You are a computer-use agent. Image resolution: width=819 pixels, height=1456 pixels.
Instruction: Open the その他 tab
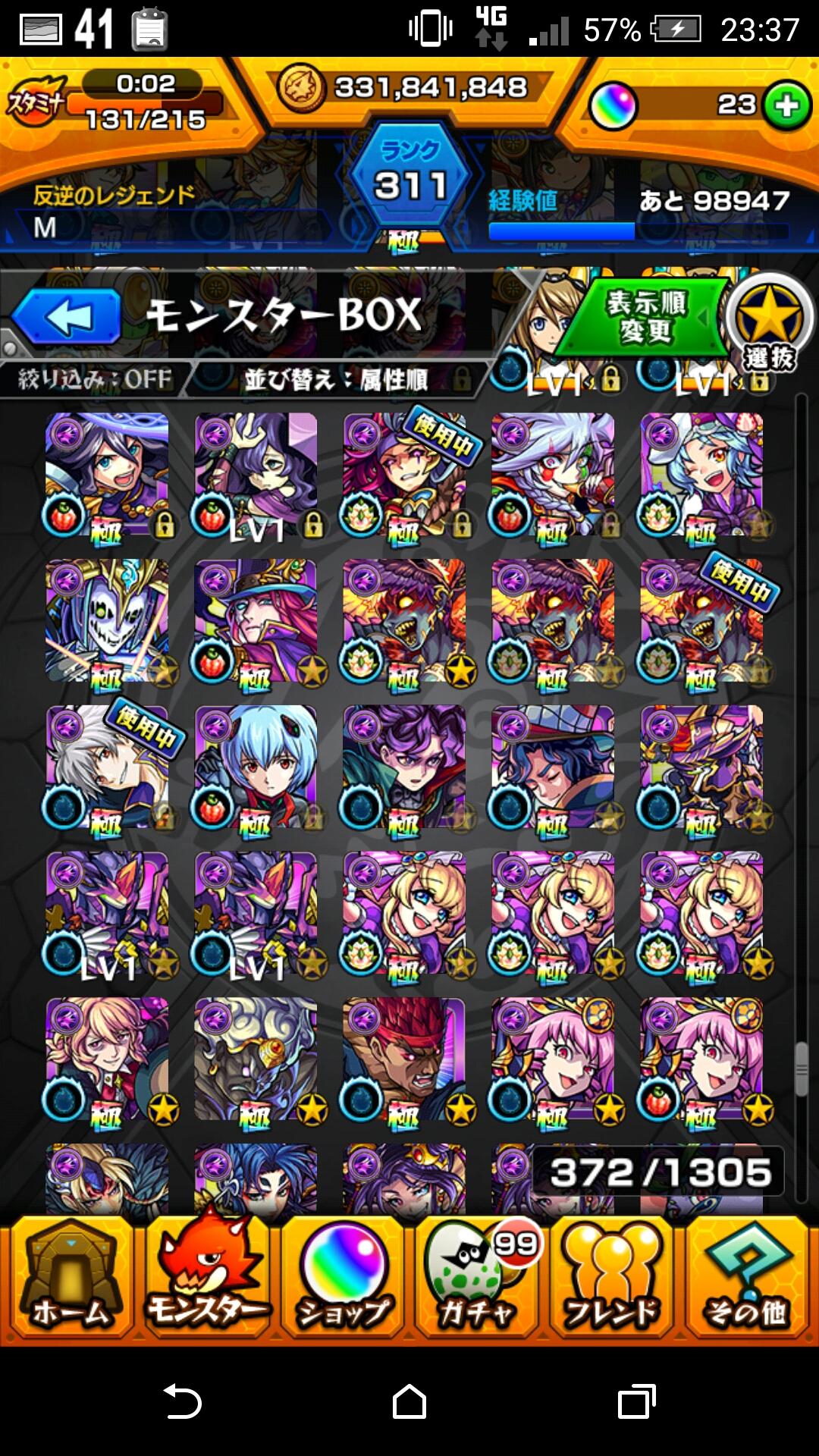coord(747,1279)
